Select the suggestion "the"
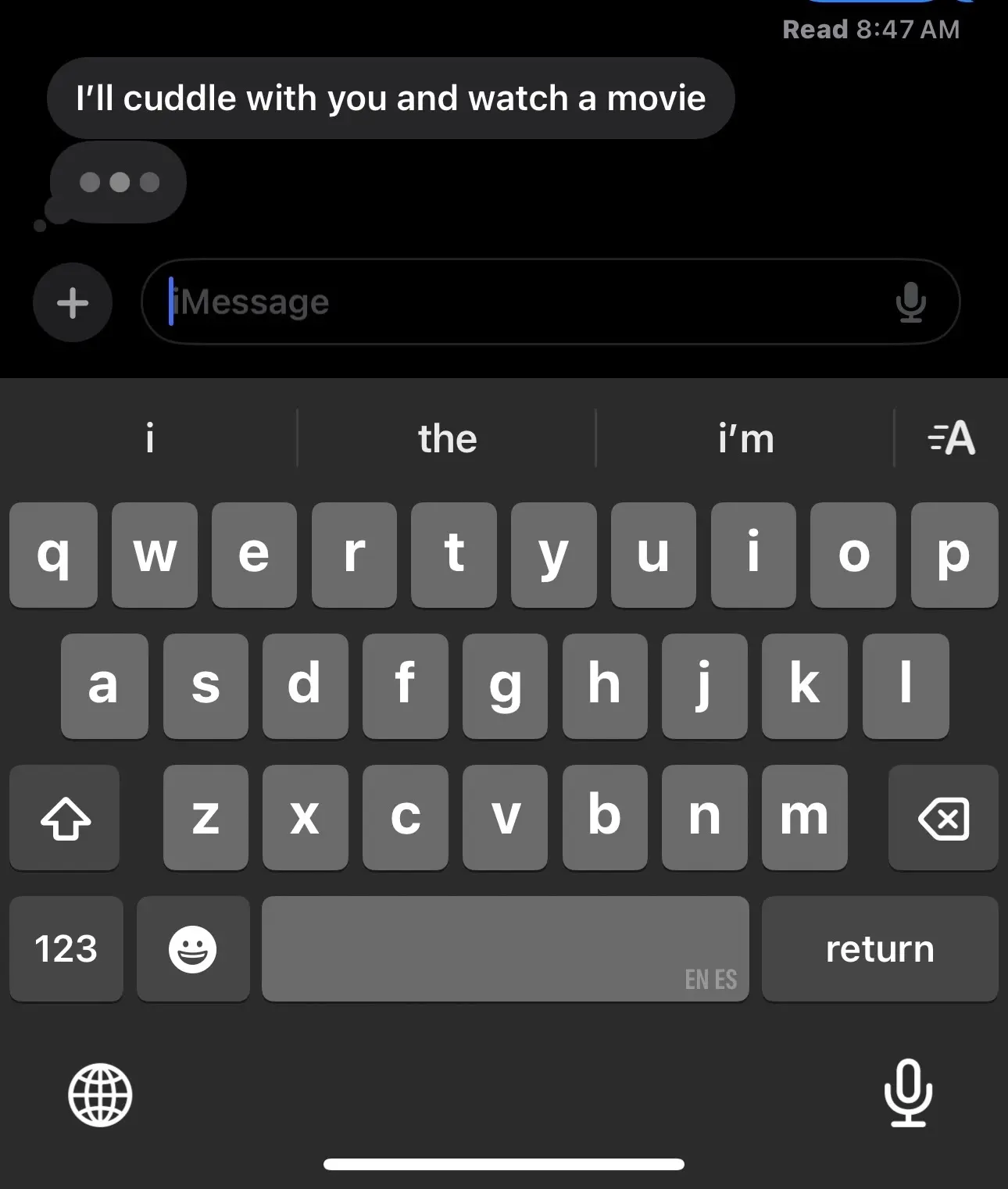 (x=447, y=438)
